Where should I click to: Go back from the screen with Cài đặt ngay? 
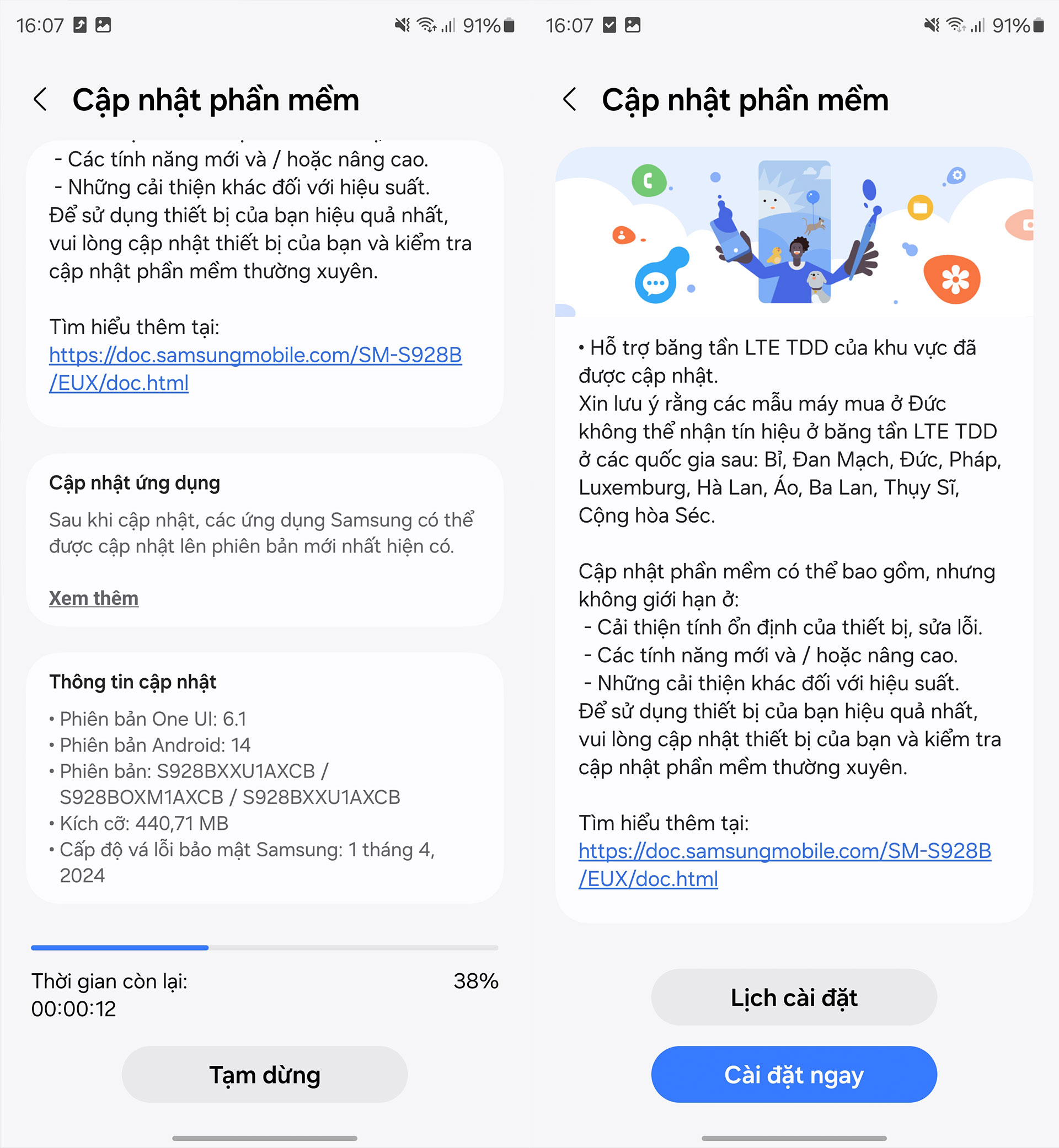570,100
